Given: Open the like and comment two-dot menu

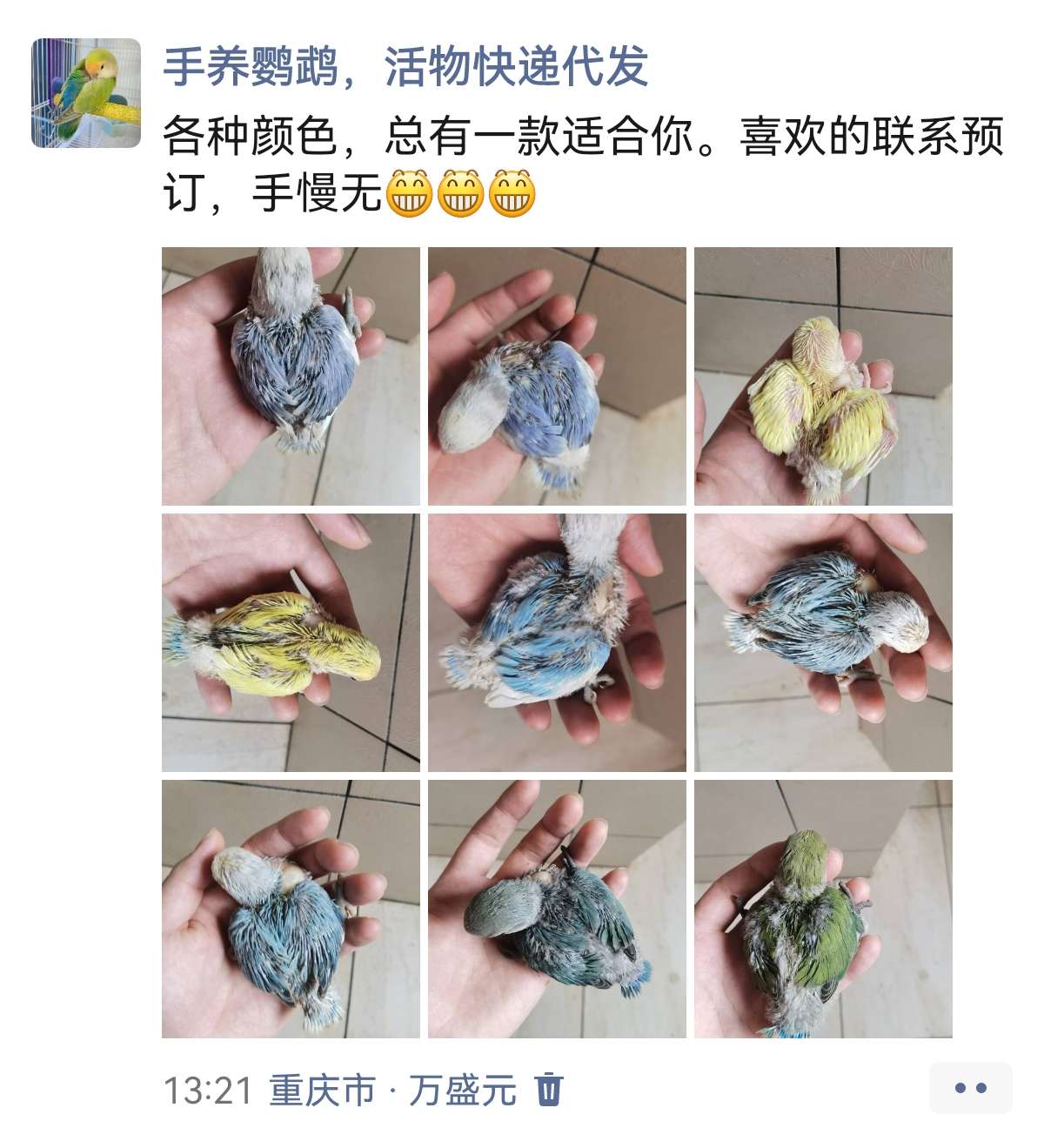Looking at the screenshot, I should 970,1088.
